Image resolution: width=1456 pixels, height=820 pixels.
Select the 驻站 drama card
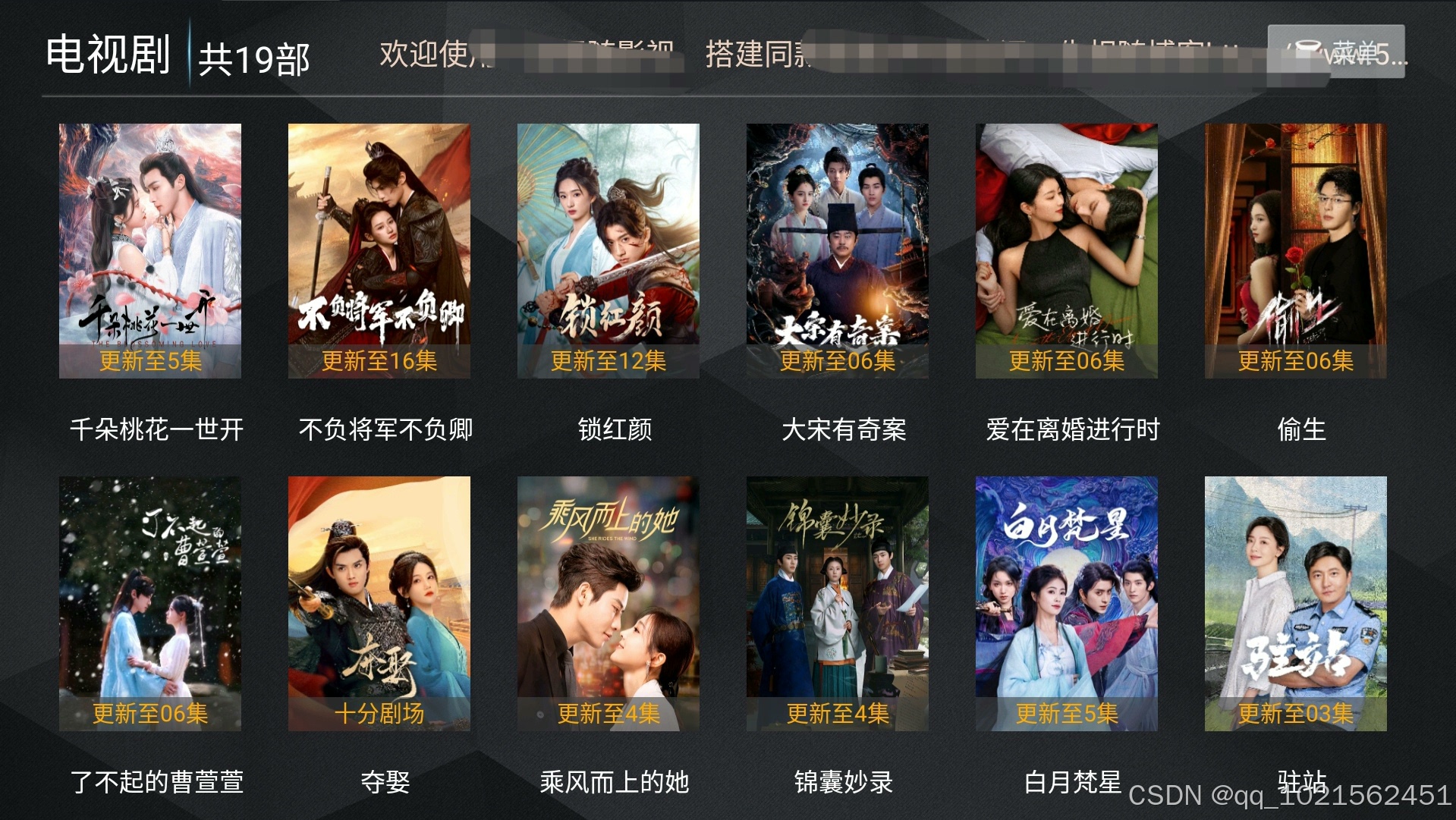point(1296,603)
